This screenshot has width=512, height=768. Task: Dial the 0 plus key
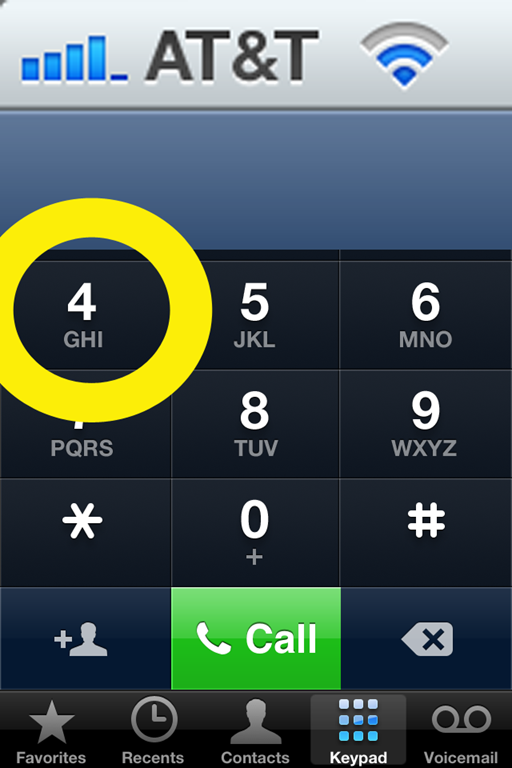click(x=255, y=532)
